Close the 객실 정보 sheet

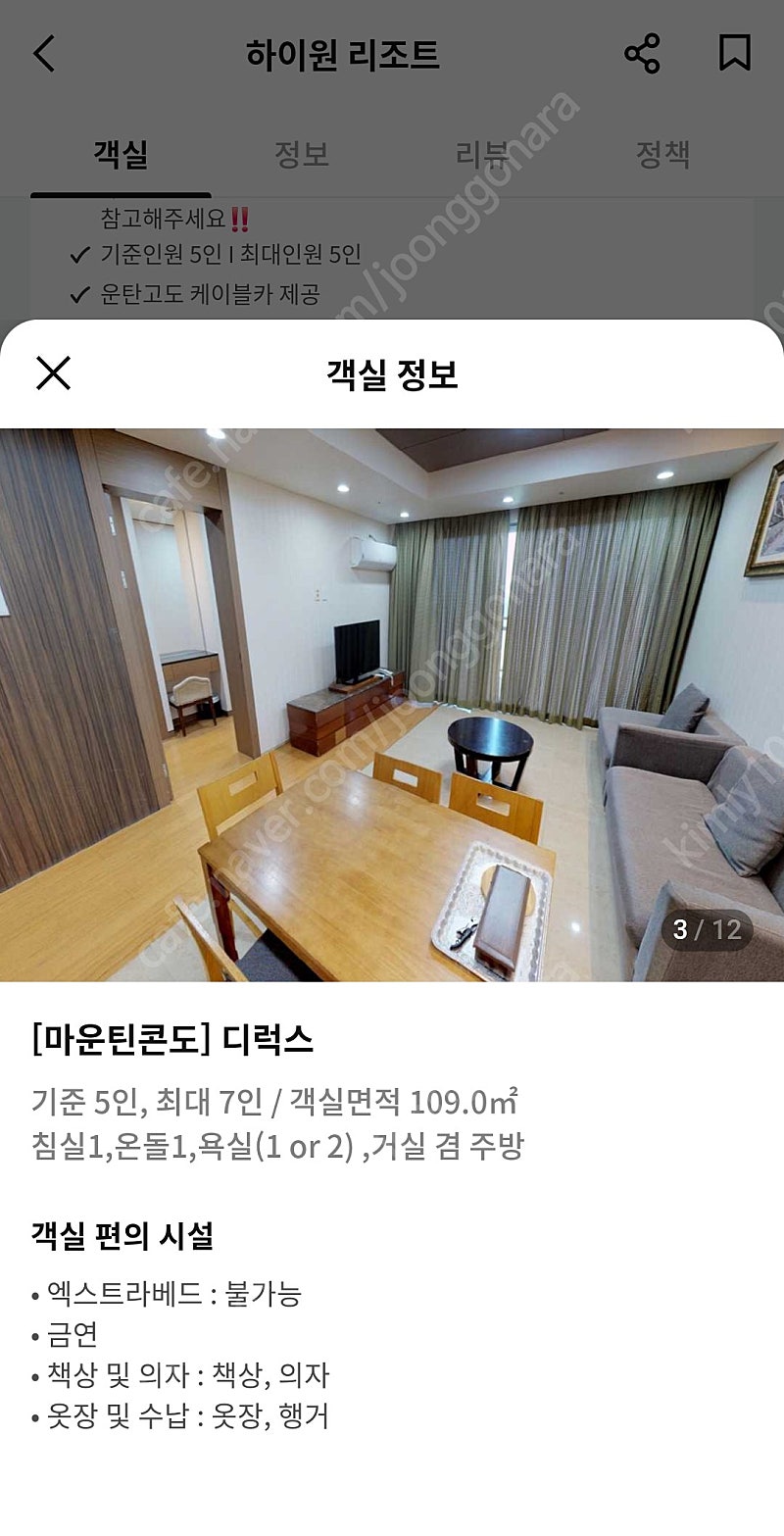point(53,372)
